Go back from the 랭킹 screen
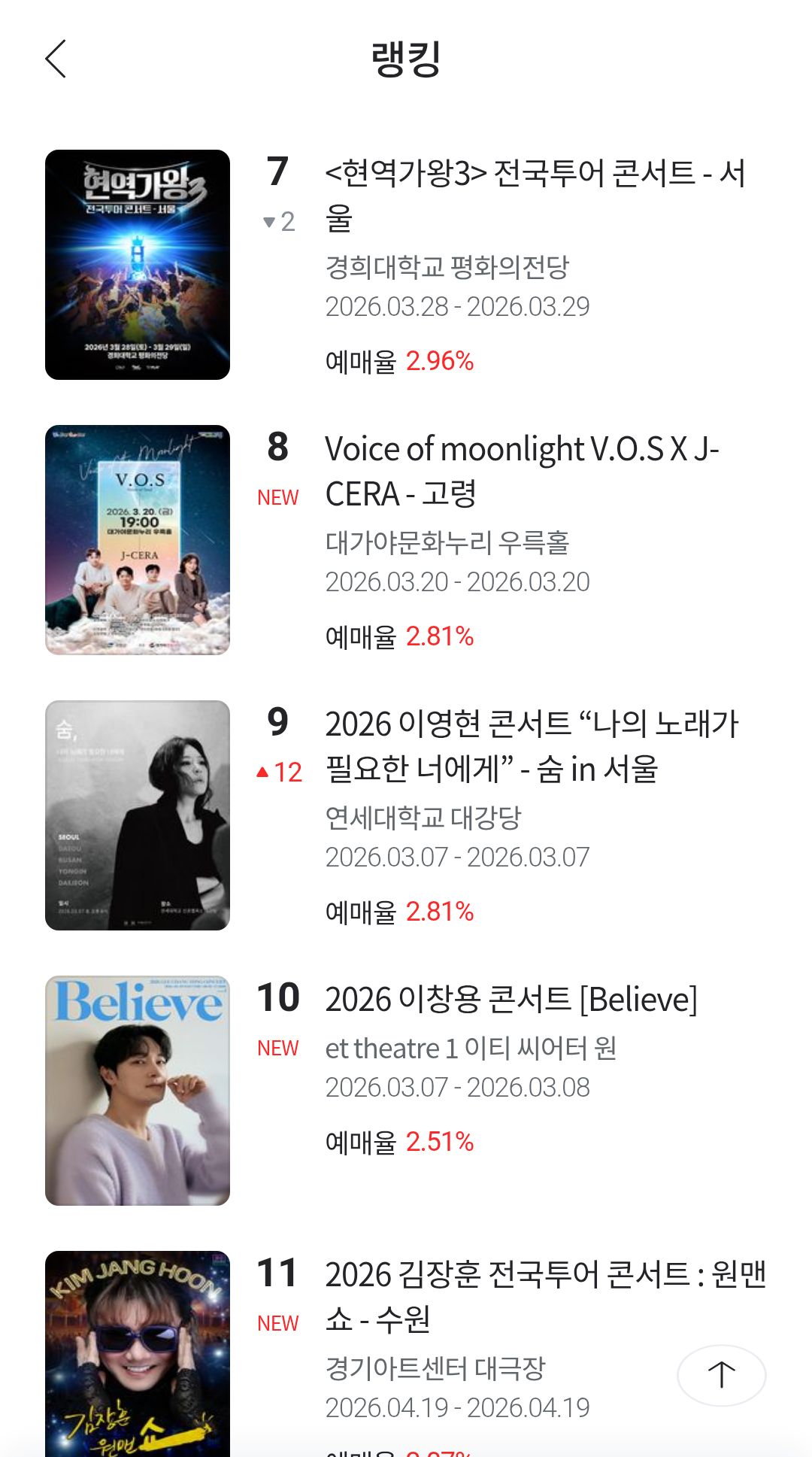The width and height of the screenshot is (812, 1457). point(56,59)
